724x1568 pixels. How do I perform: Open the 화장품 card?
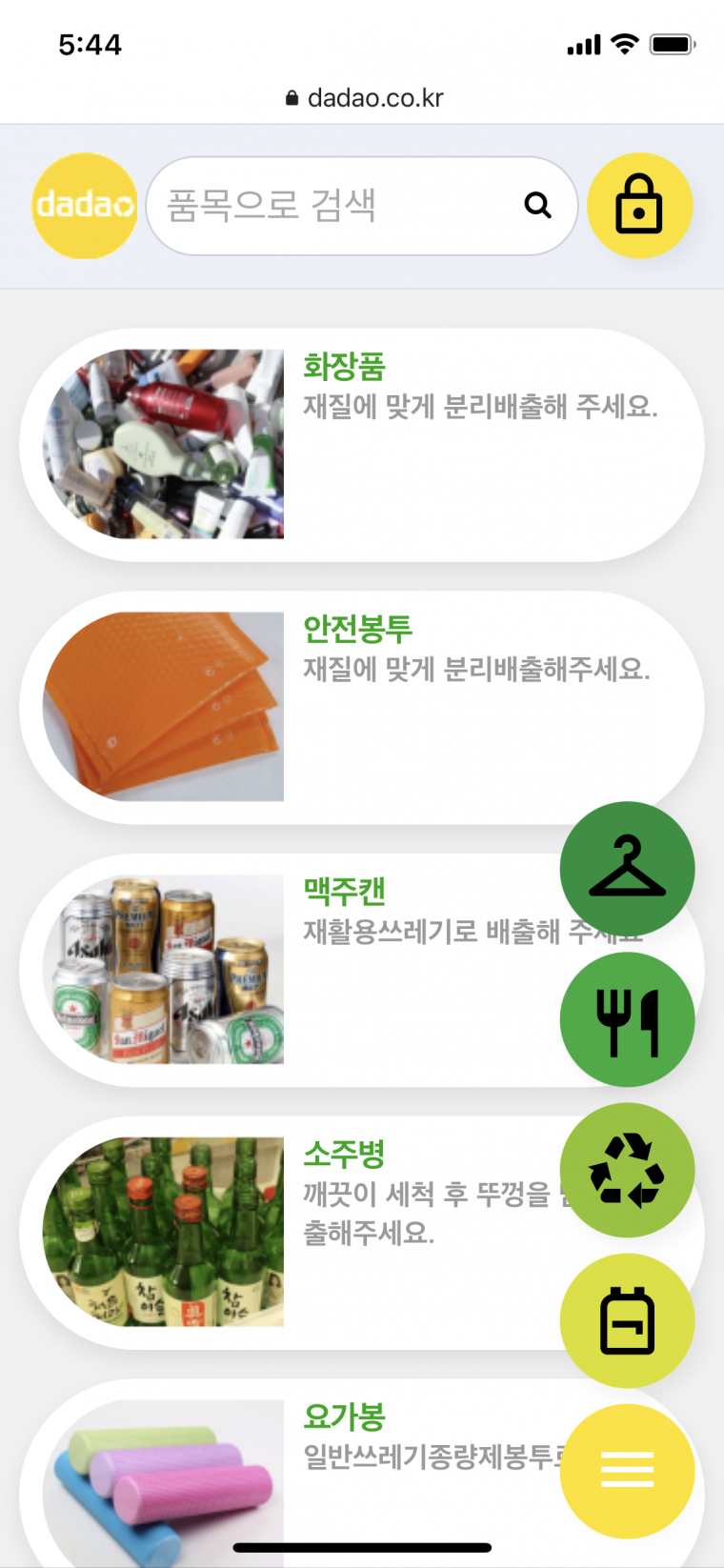click(362, 445)
